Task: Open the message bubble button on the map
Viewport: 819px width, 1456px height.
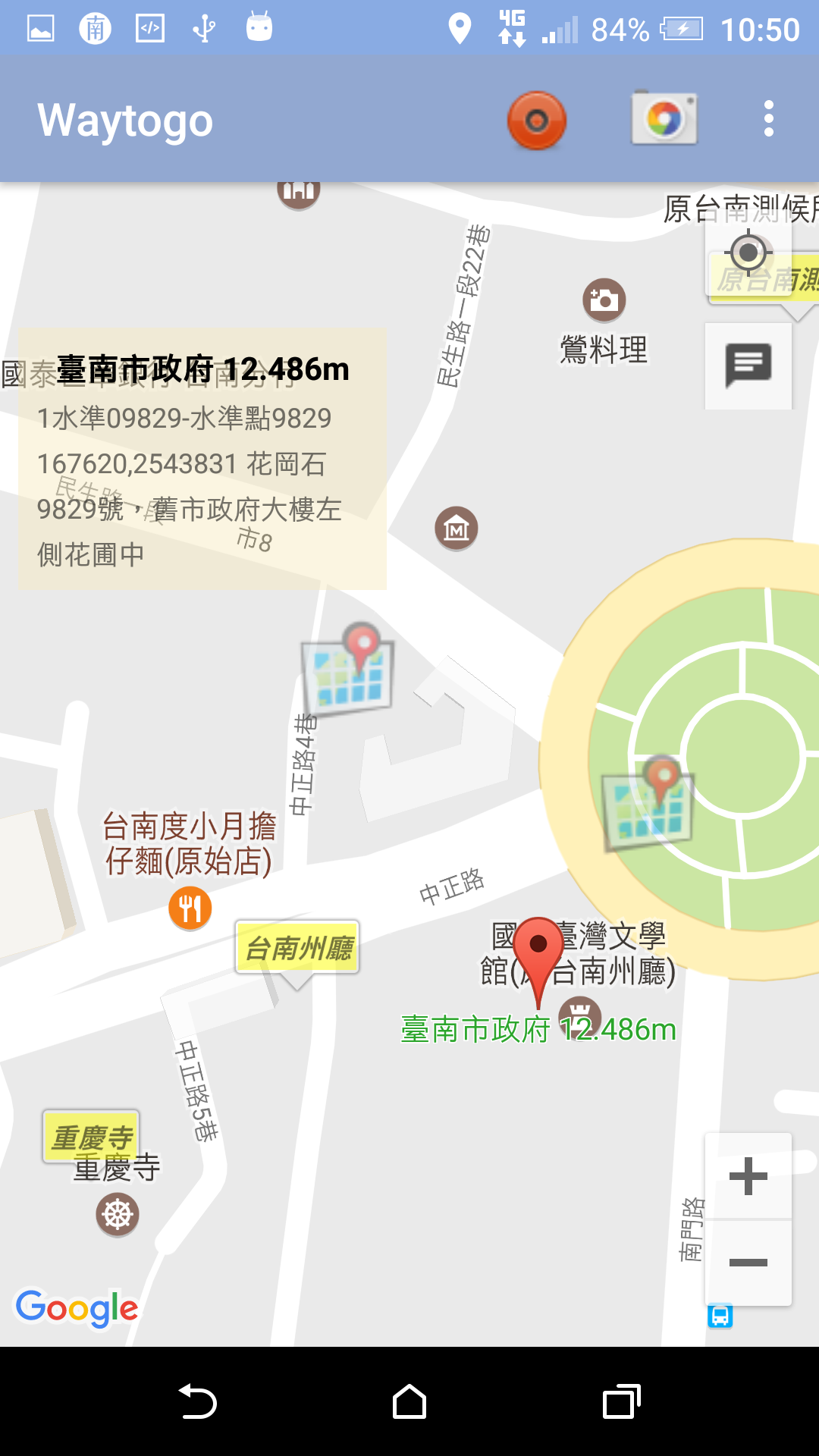Action: (748, 366)
